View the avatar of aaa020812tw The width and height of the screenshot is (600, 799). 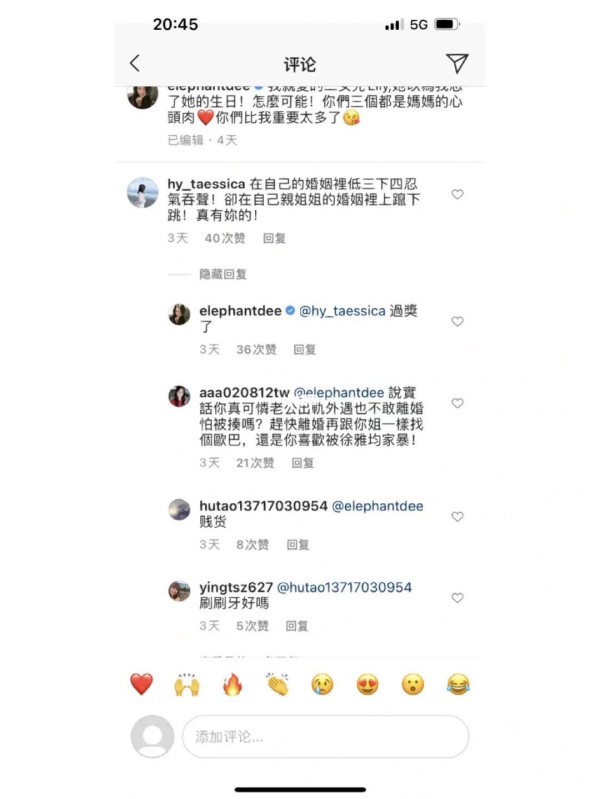pos(179,396)
